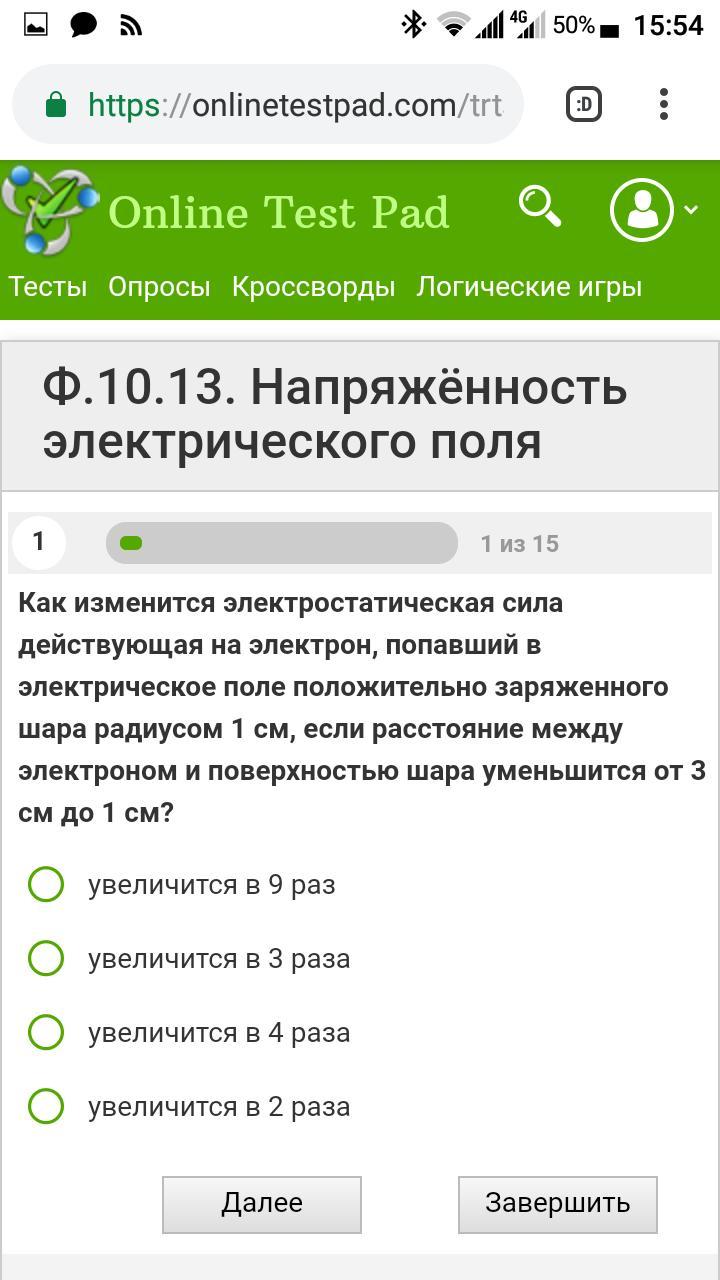This screenshot has width=720, height=1280.
Task: Go to the Кроссворды section
Action: click(x=313, y=287)
